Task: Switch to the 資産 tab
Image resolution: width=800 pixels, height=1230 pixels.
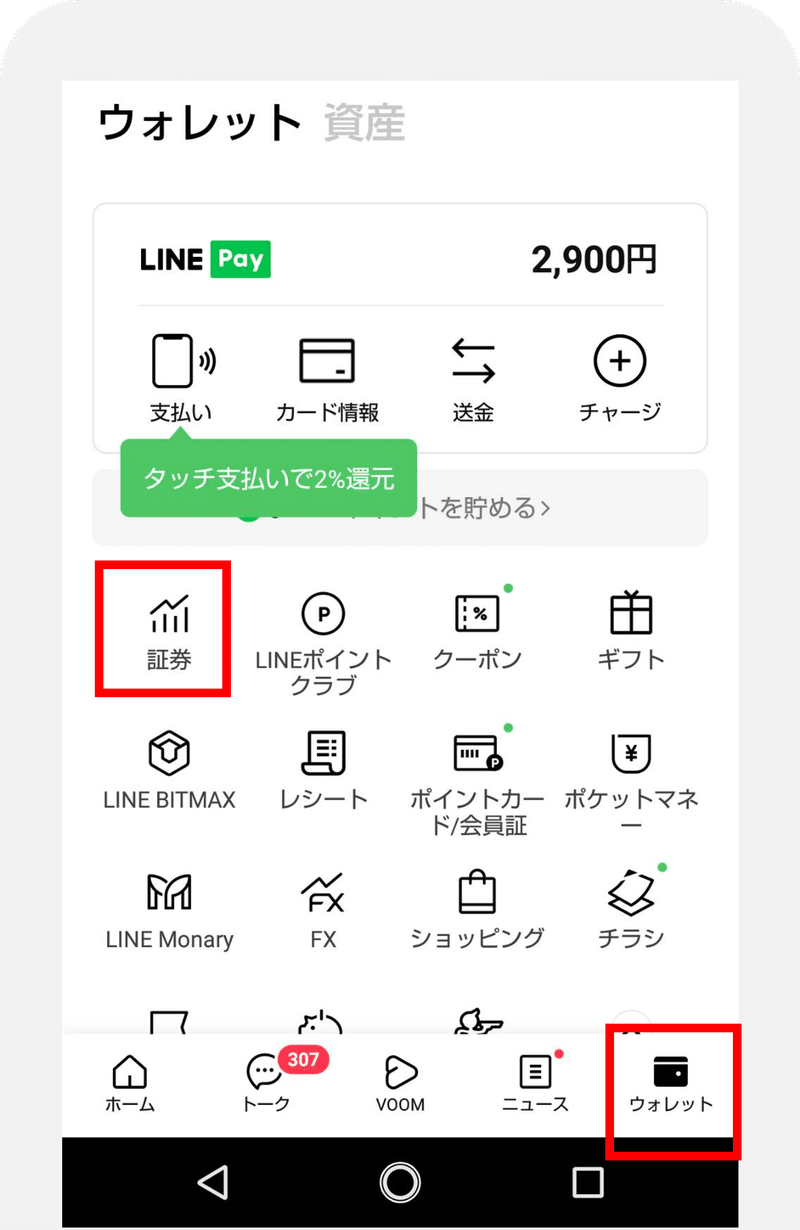Action: coord(365,123)
